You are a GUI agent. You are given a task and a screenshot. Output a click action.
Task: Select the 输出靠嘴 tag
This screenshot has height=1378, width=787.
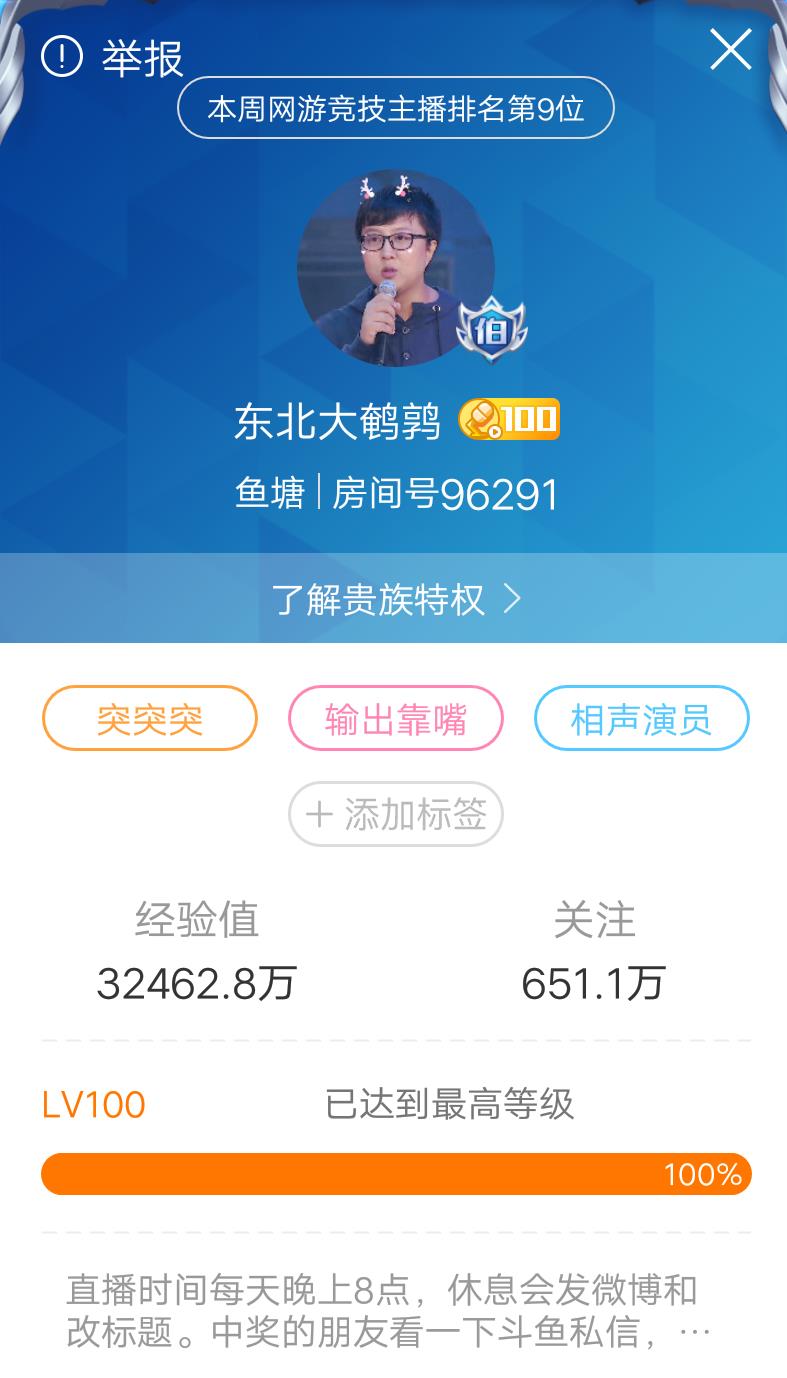click(395, 718)
